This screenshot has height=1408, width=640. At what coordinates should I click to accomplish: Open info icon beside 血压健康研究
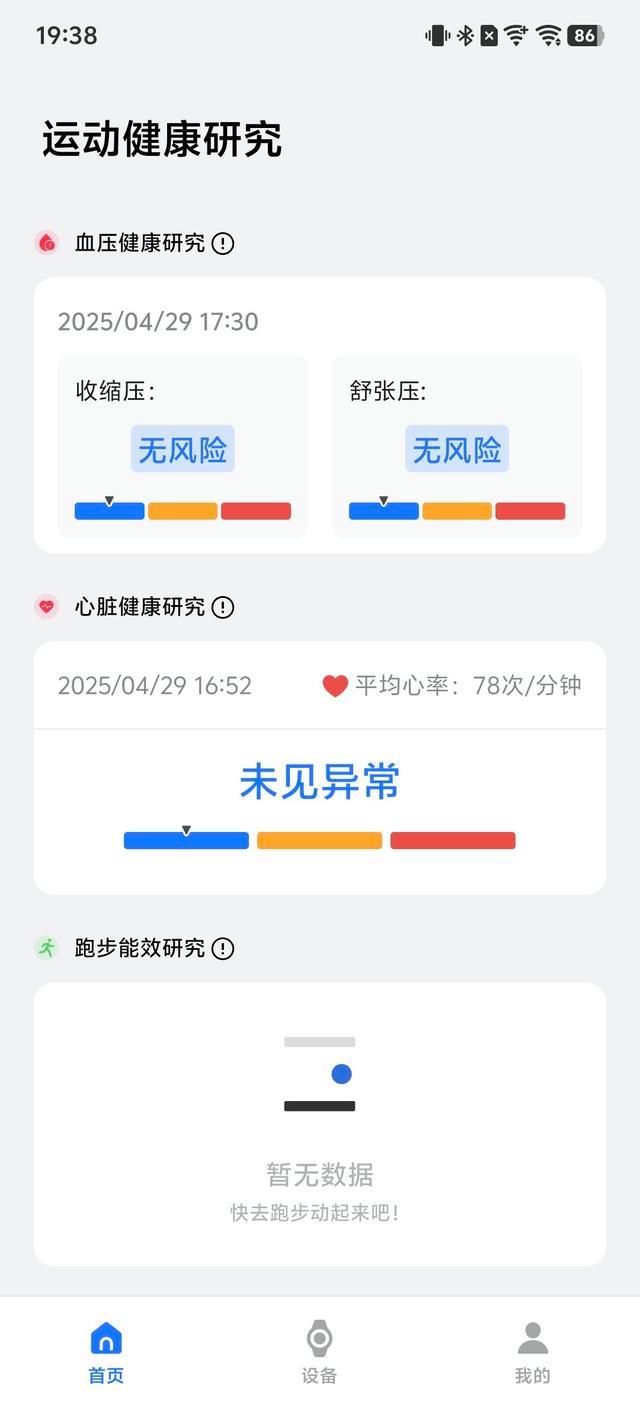[223, 243]
